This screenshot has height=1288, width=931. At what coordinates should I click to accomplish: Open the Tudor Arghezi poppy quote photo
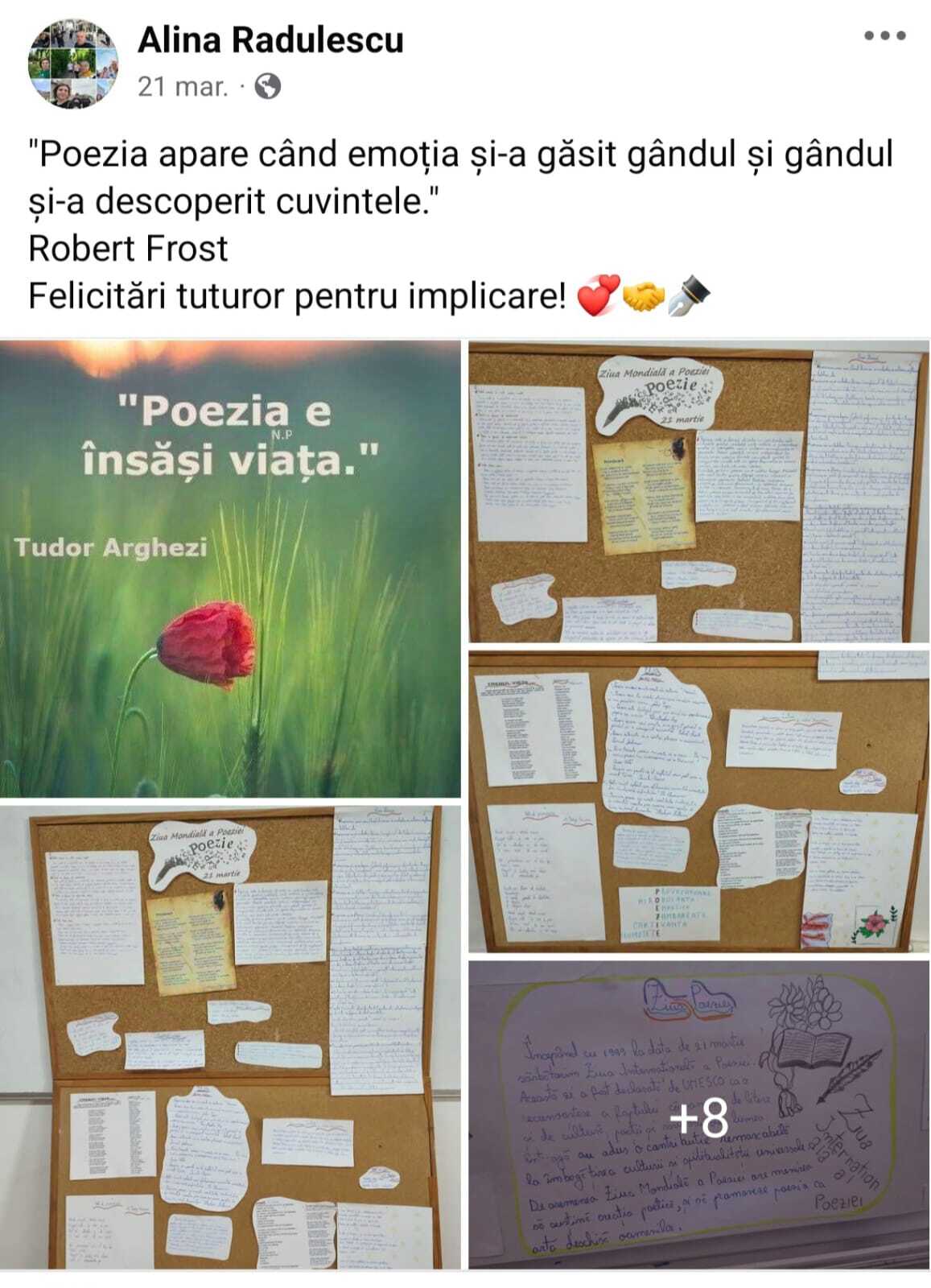tap(230, 568)
